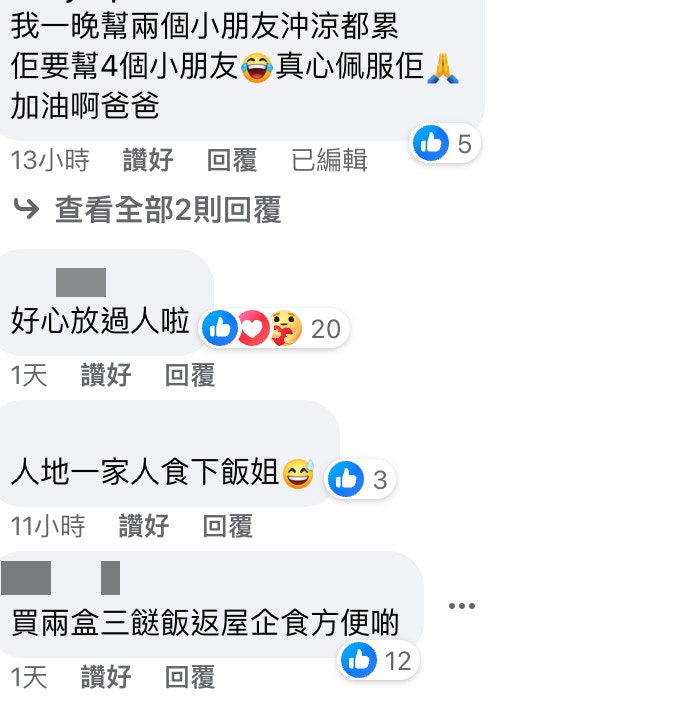View the 5 likes on 加油啊爸爸 comment
Viewport: 676px width, 704px height.
click(445, 144)
